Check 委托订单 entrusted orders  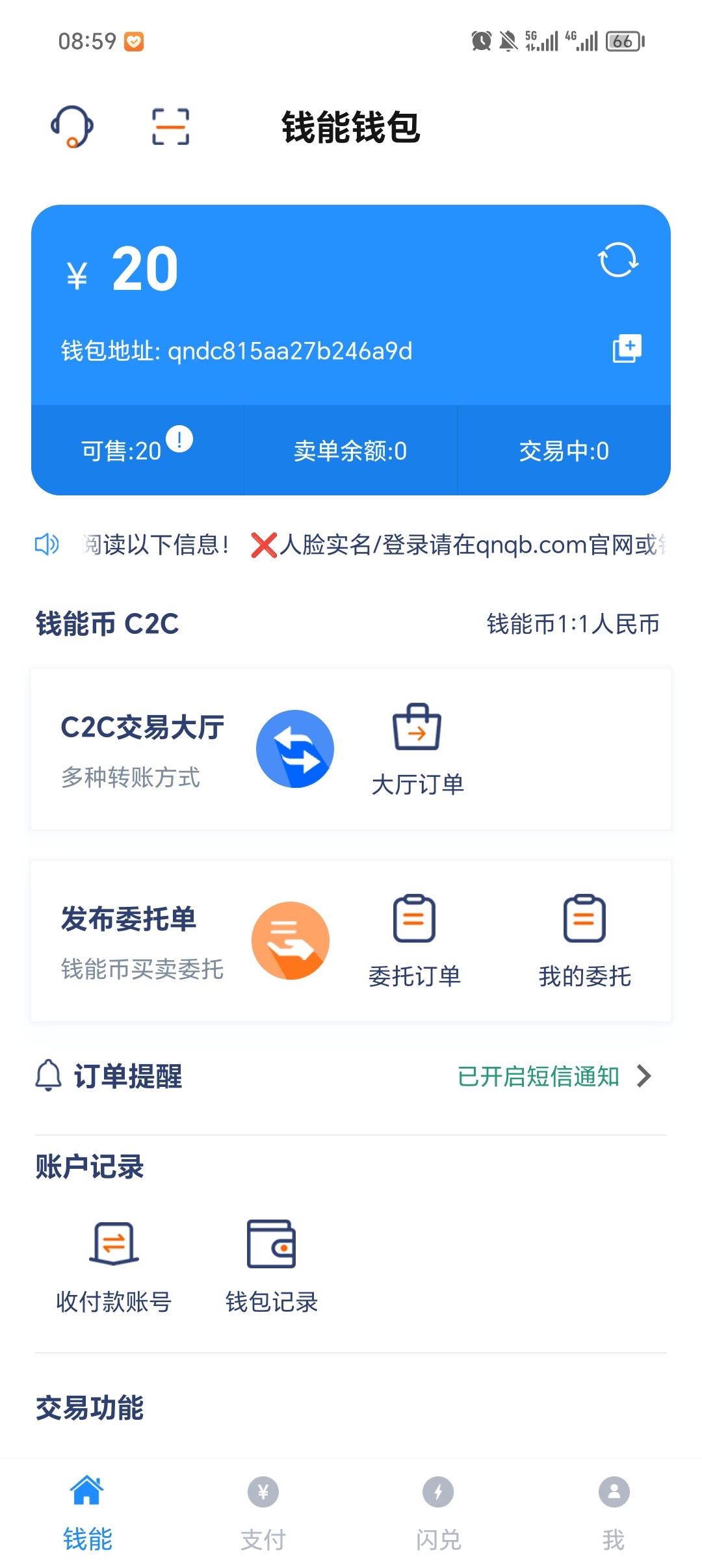click(x=414, y=941)
